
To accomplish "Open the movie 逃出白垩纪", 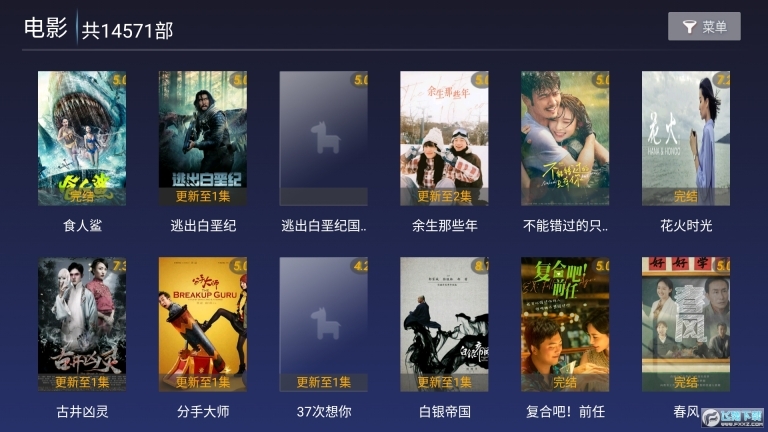I will coord(203,138).
